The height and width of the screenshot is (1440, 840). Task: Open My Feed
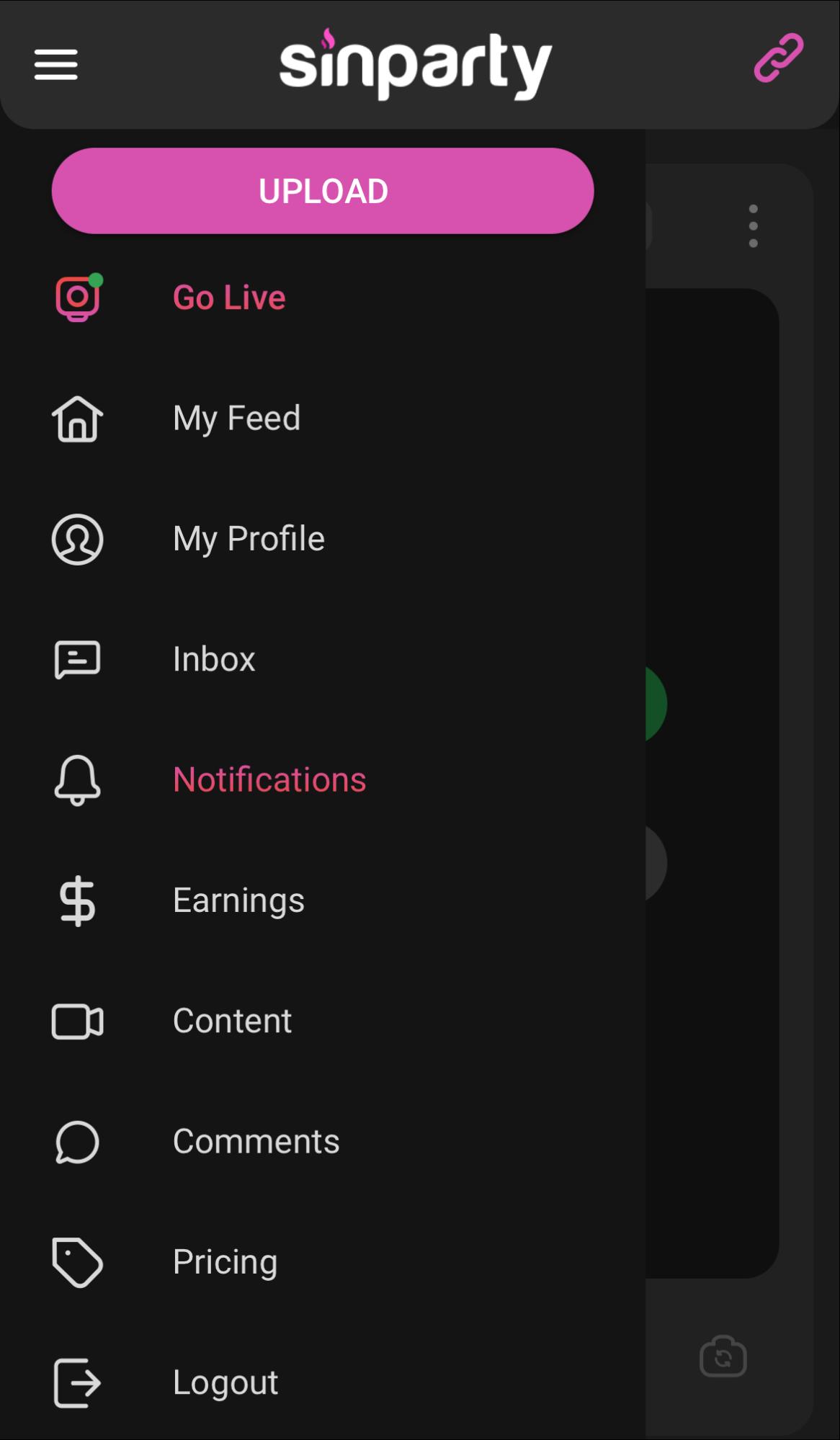coord(236,418)
